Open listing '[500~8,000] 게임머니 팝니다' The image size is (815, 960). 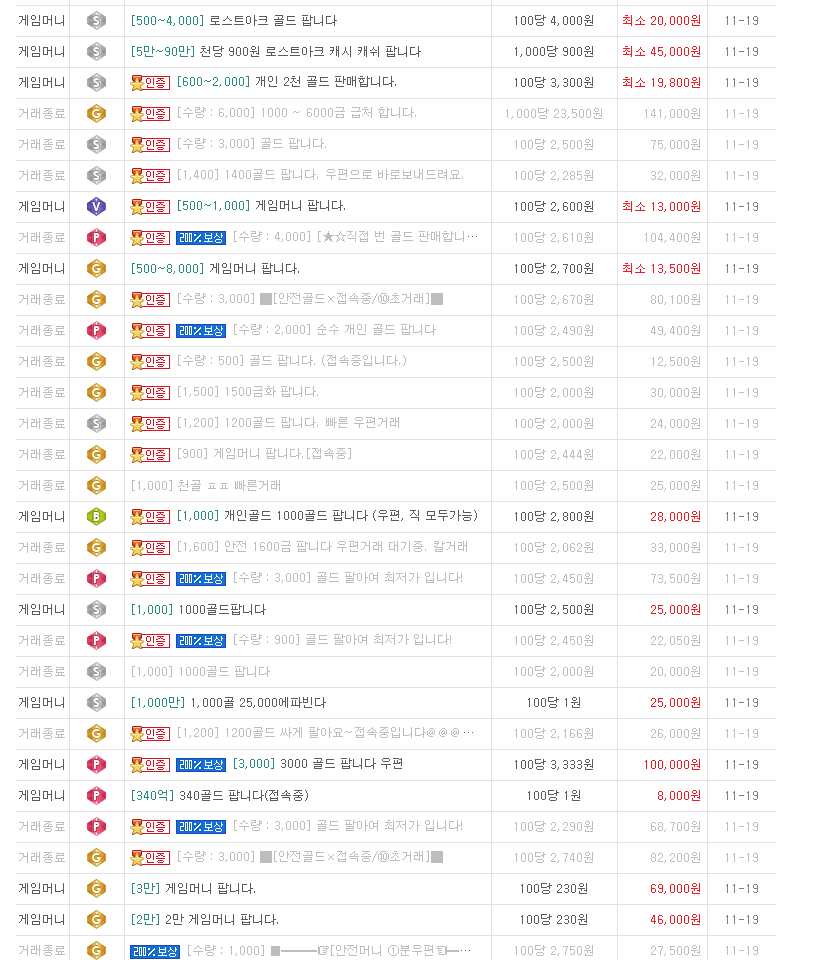click(x=253, y=269)
